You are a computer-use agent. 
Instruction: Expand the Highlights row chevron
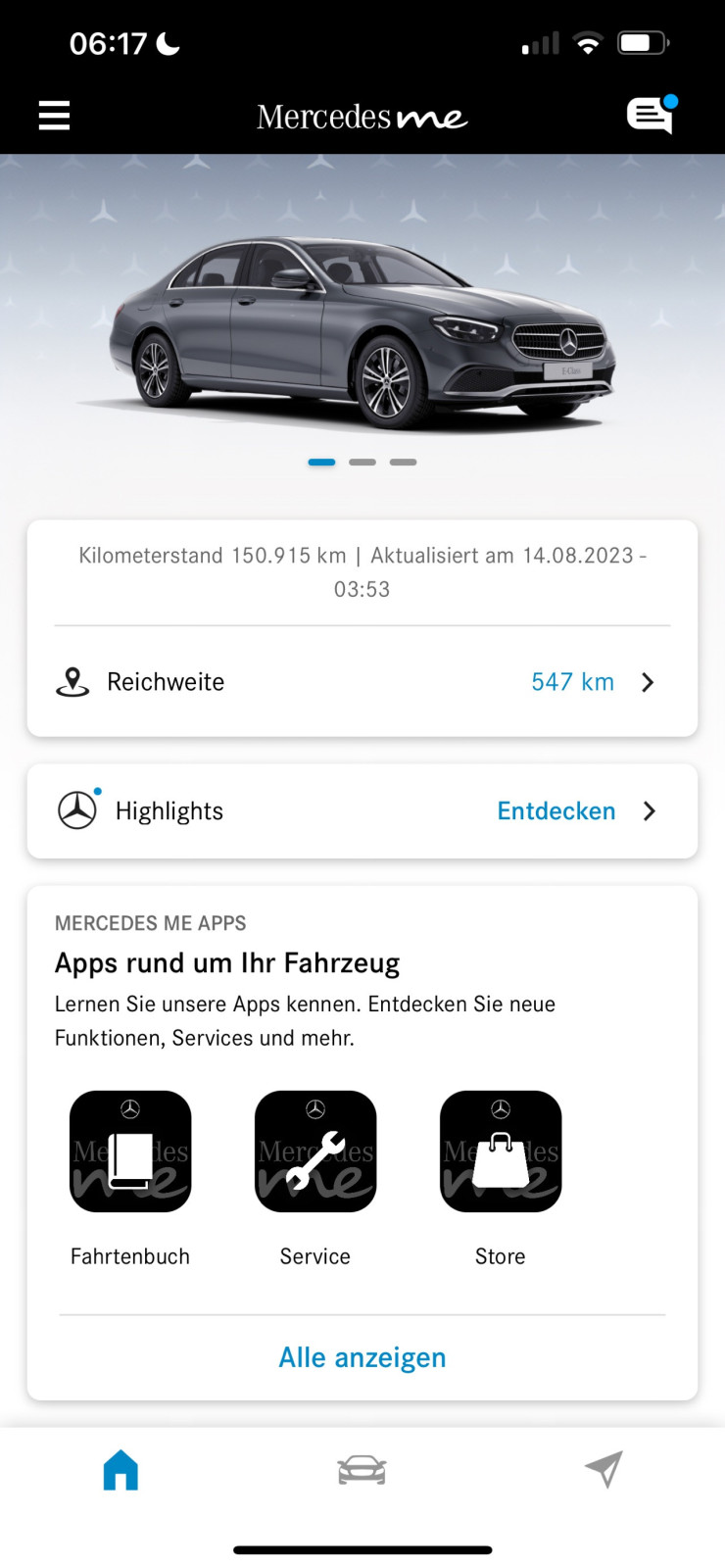pos(649,810)
